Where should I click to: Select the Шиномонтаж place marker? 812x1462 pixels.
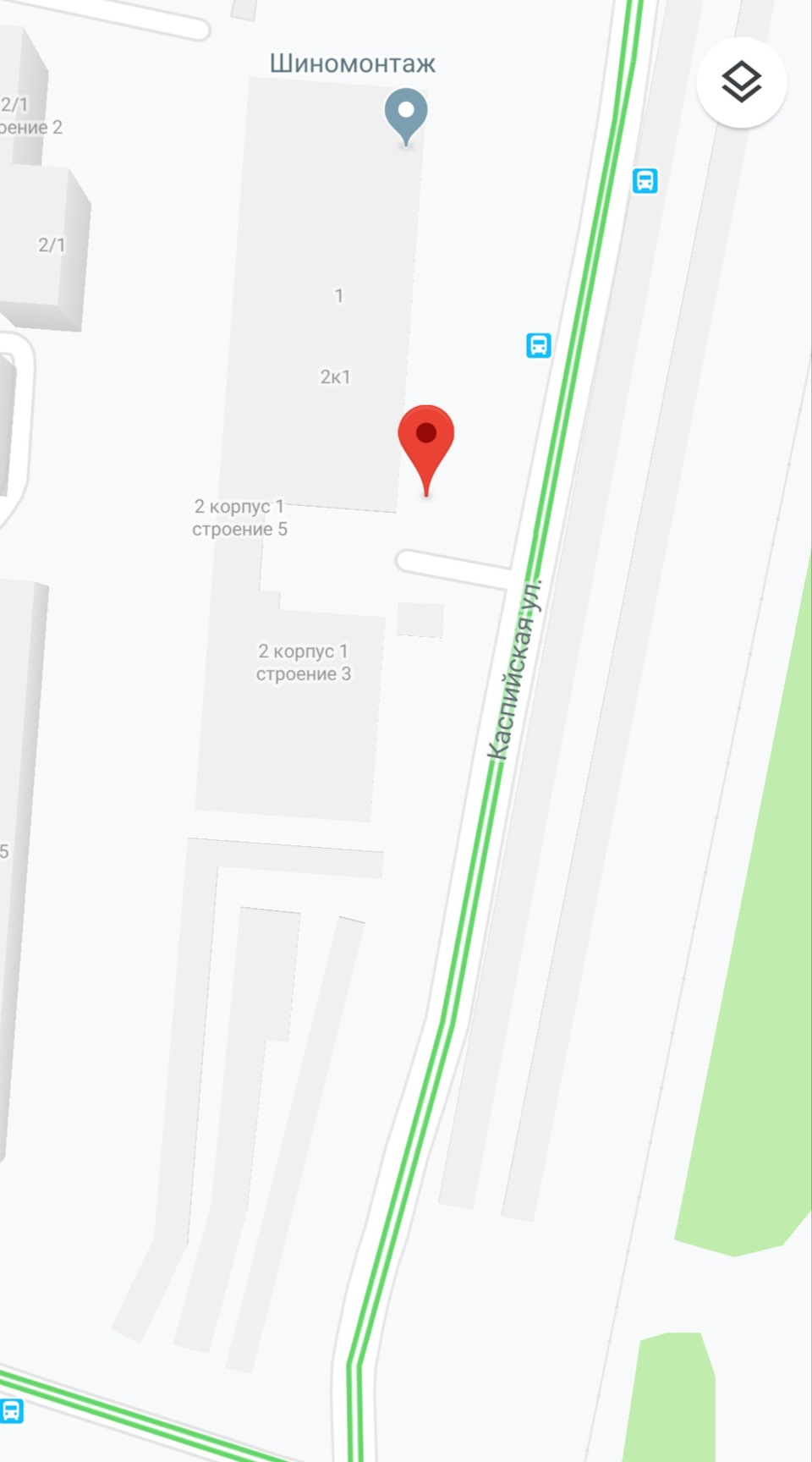point(406,117)
